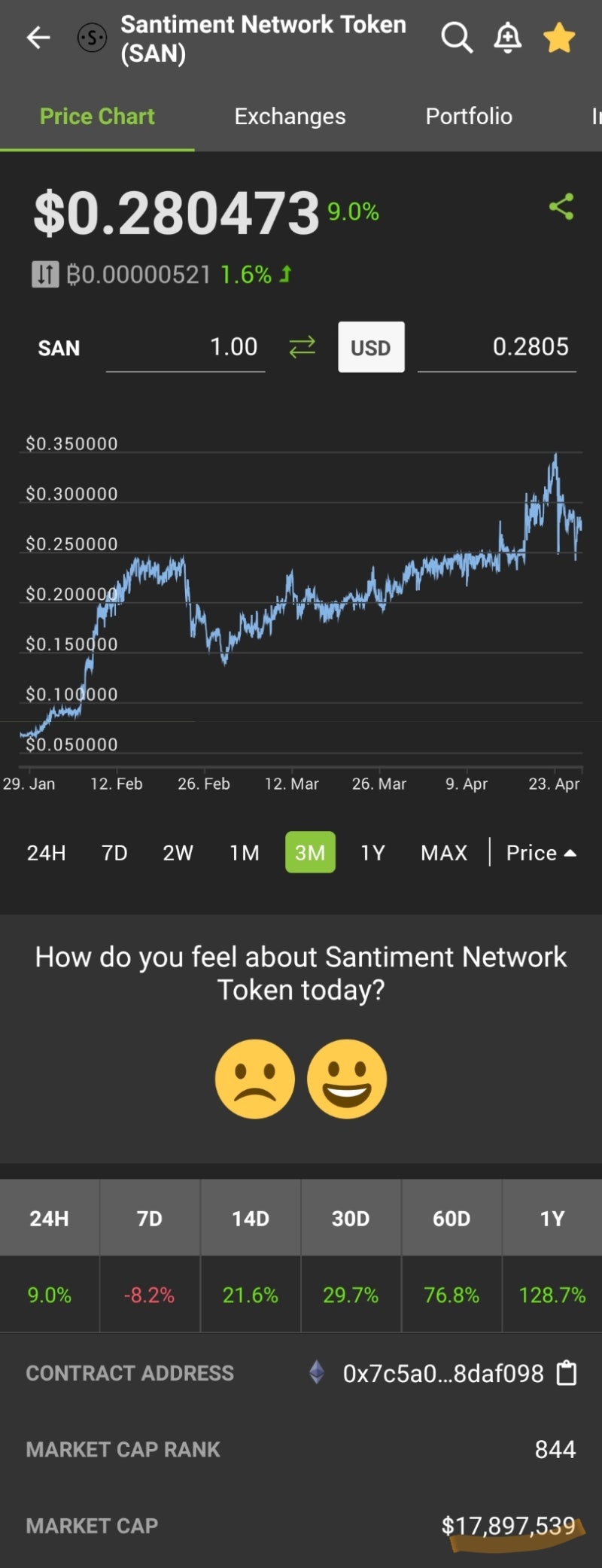602x1568 pixels.
Task: Open the Price chart type dropdown
Action: click(540, 853)
